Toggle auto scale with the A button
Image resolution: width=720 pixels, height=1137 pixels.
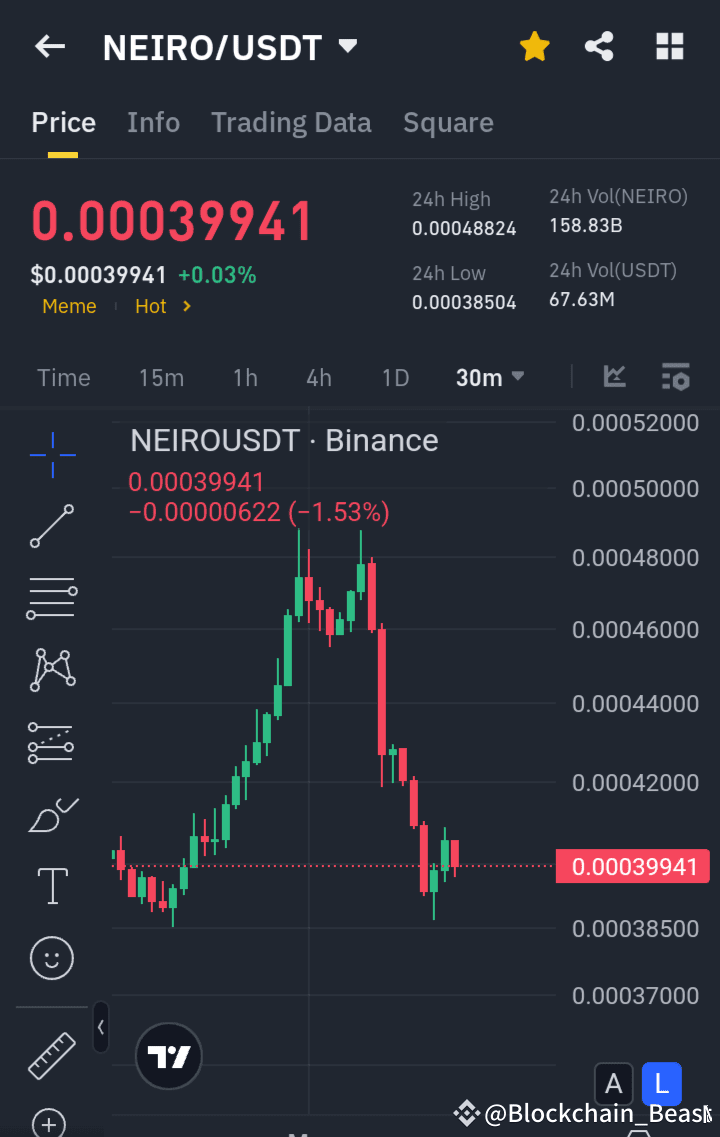613,1083
